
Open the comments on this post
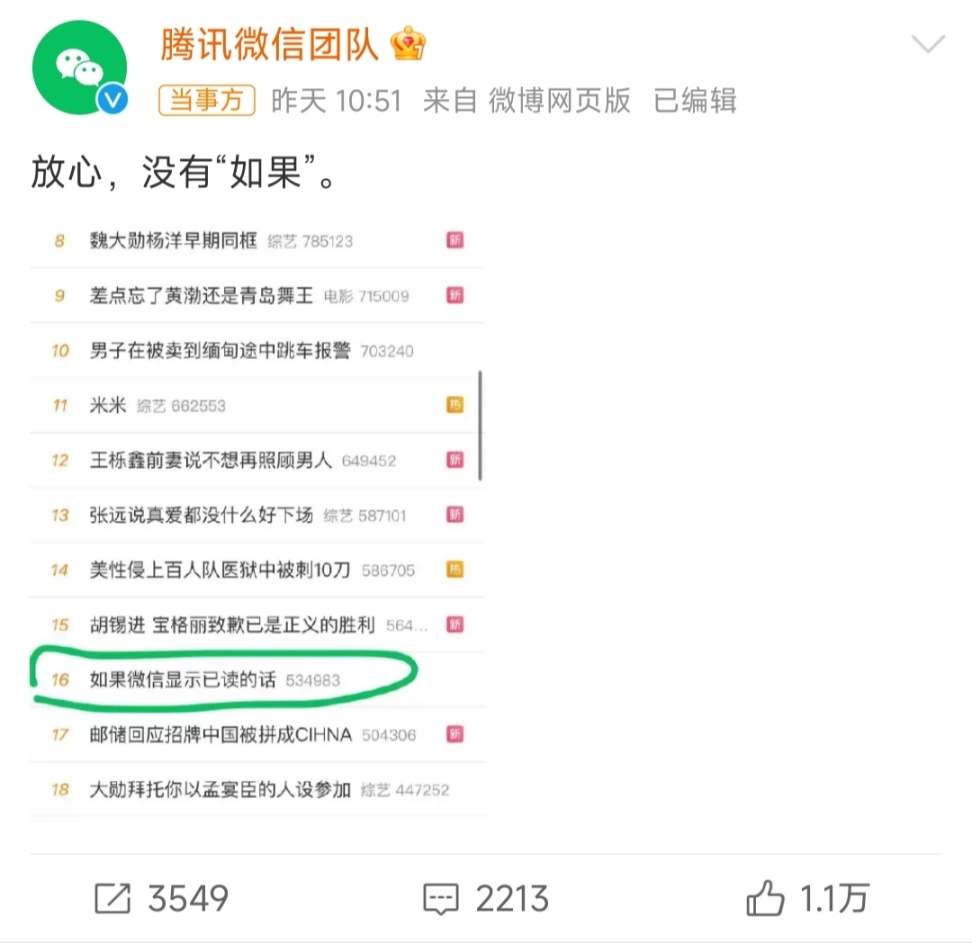tap(486, 898)
